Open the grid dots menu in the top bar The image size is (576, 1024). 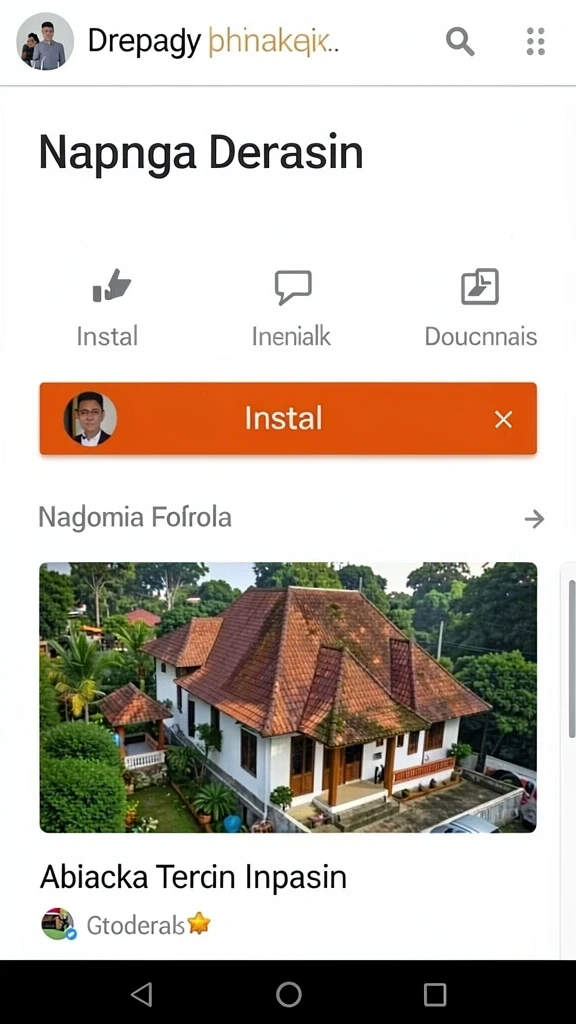pyautogui.click(x=536, y=42)
